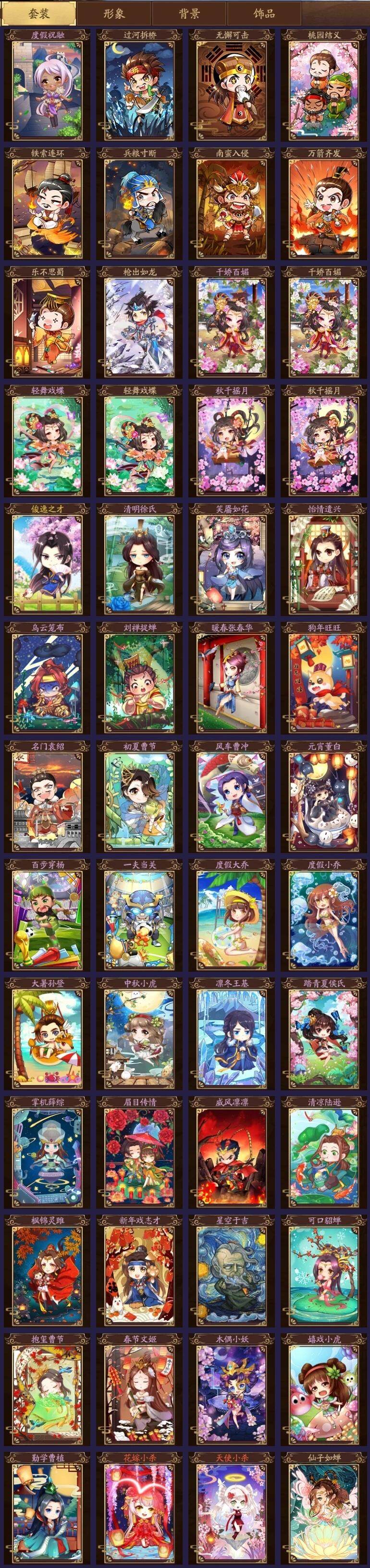Tap the 天使小杀 outfit card
This screenshot has height=1568, width=370.
coord(232,1509)
